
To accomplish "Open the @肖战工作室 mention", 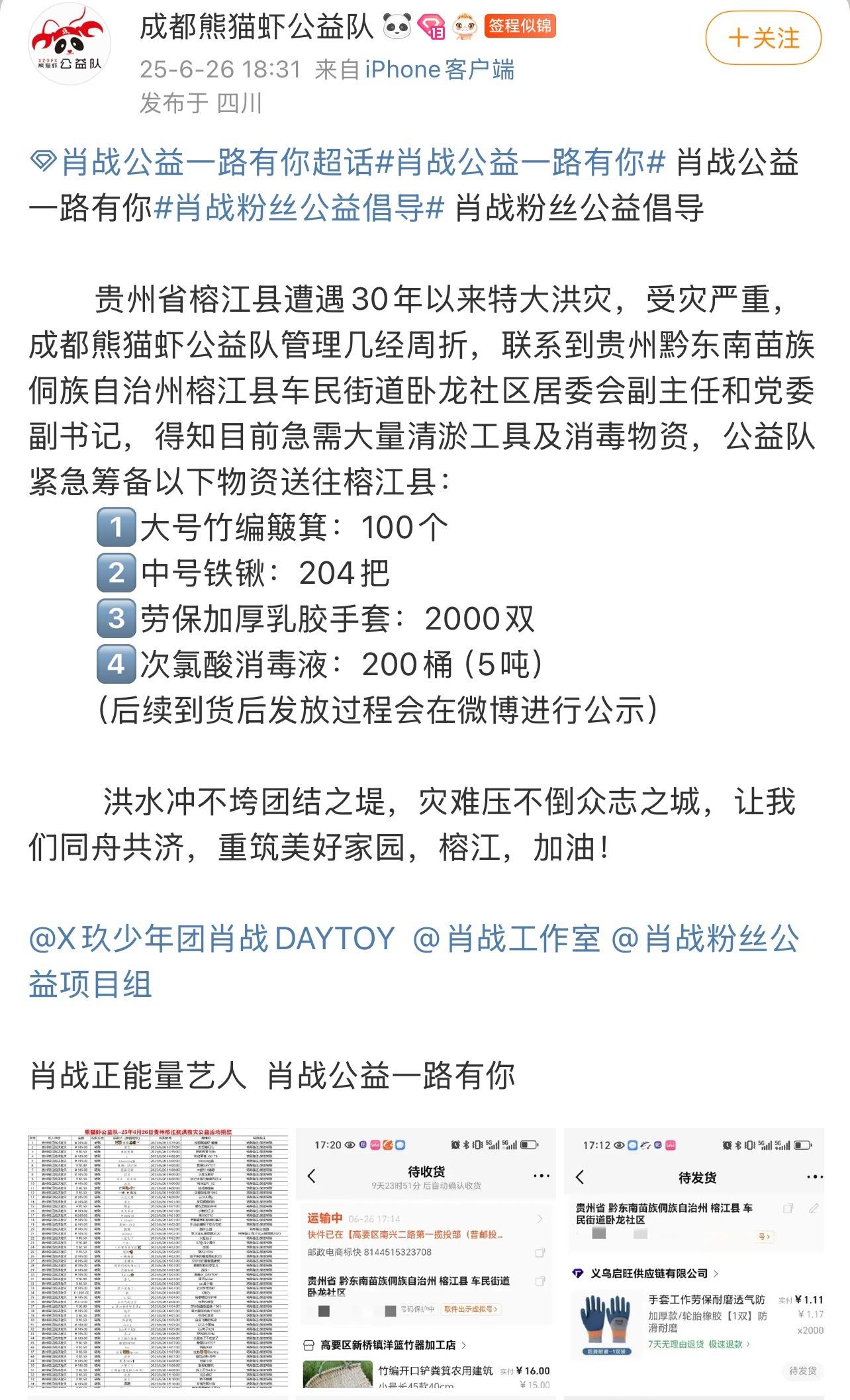I will [506, 939].
